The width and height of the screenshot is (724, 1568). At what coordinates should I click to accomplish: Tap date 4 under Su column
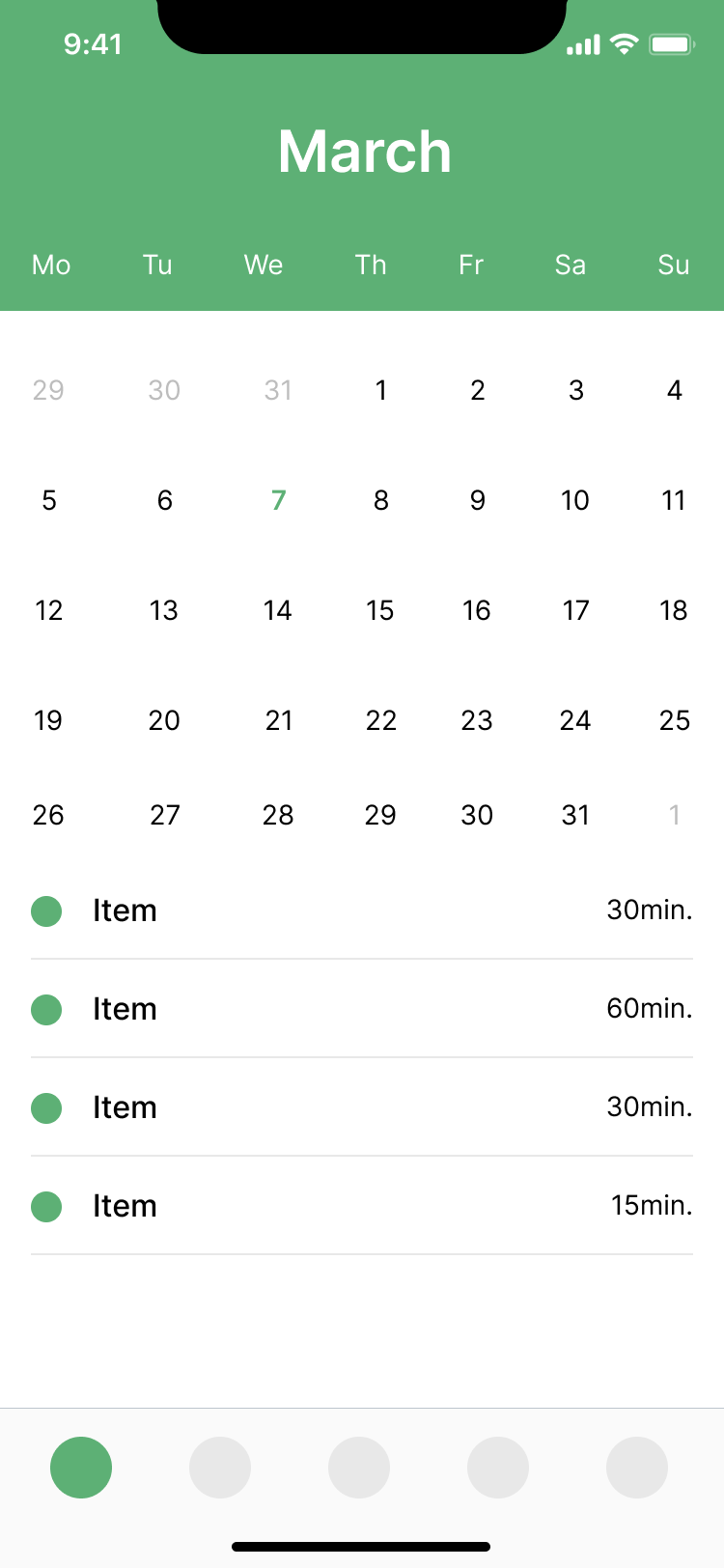(675, 390)
